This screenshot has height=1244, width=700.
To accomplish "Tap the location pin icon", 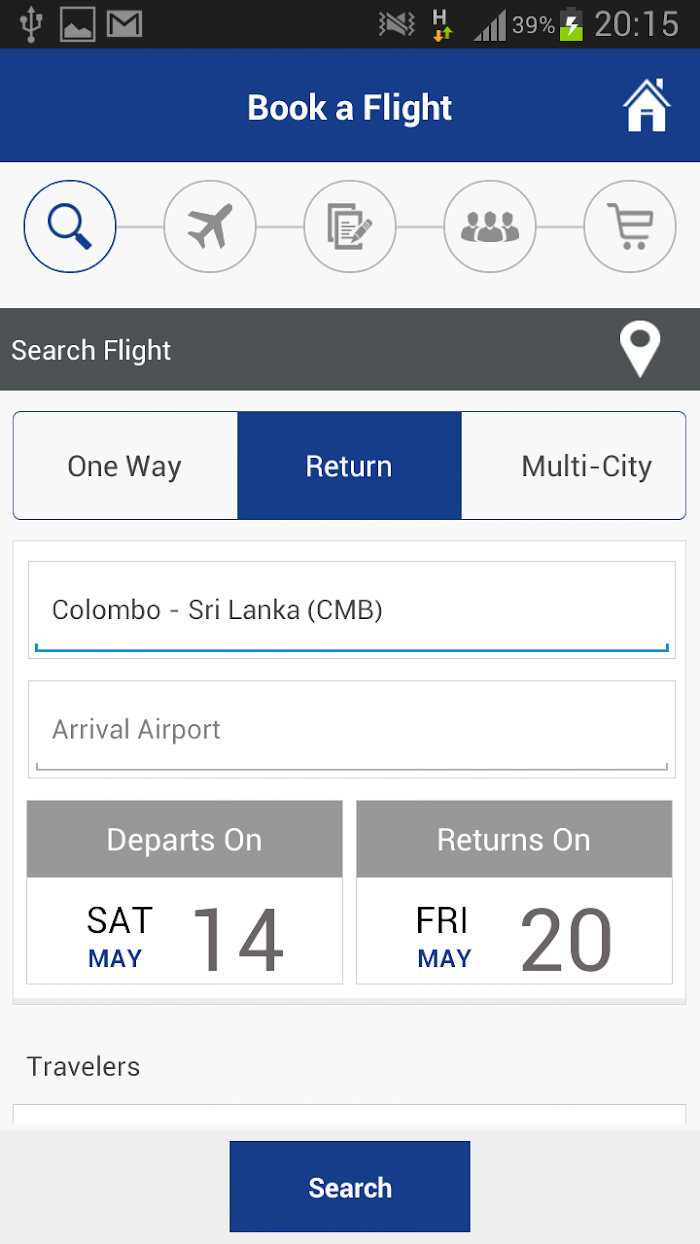I will (x=640, y=349).
